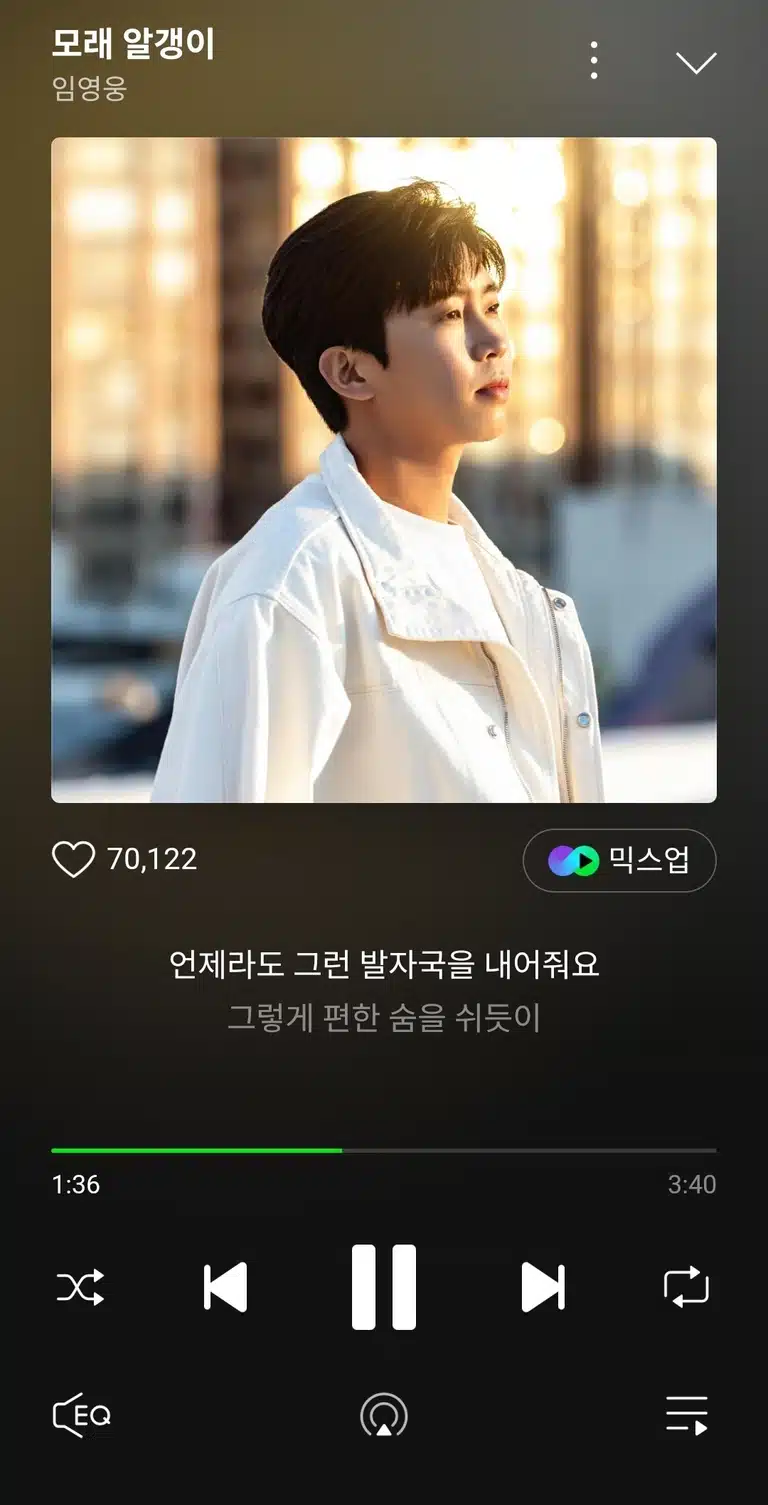Open the EQ sound settings
This screenshot has width=768, height=1505.
coord(82,1415)
